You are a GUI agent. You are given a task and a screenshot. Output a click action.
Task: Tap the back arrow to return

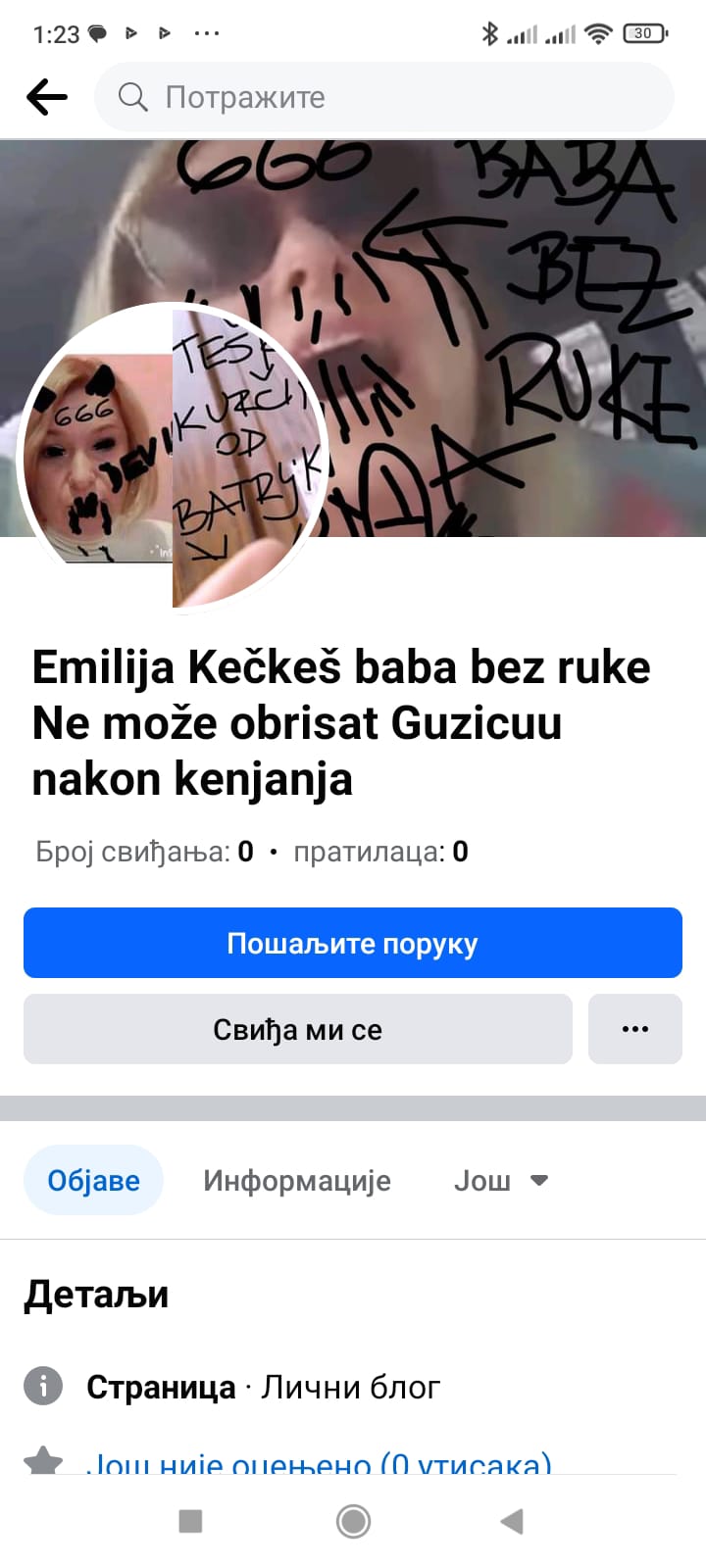[x=46, y=97]
